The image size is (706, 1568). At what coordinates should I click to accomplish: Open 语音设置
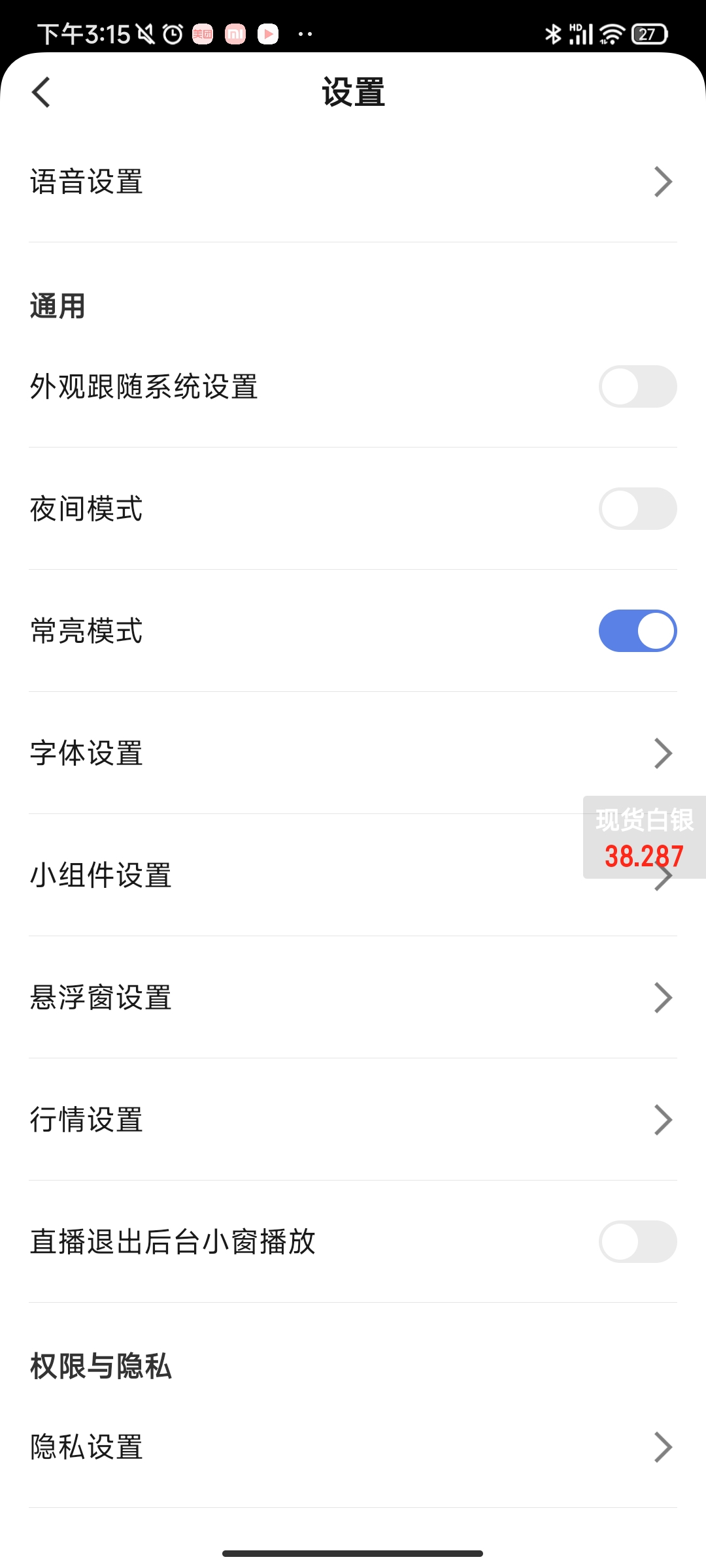coord(353,182)
